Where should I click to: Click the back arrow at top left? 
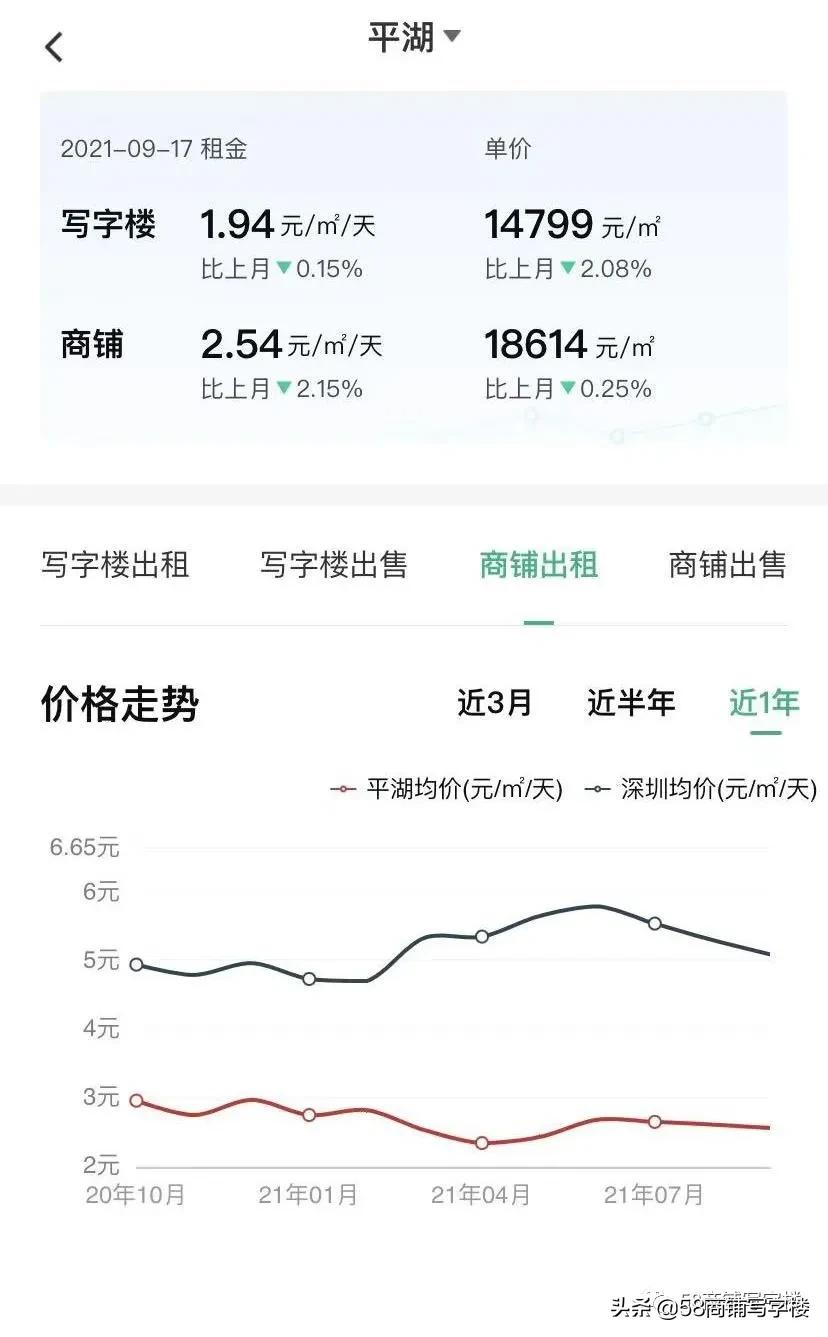55,45
